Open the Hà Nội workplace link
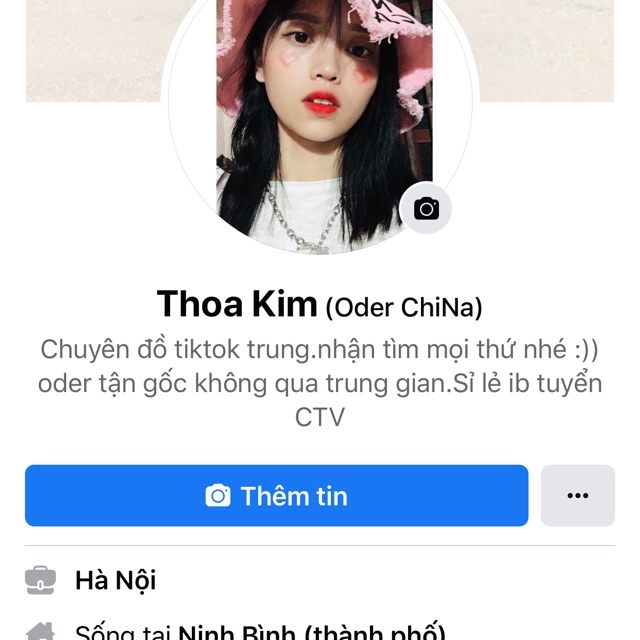640x640 pixels. pos(115,580)
